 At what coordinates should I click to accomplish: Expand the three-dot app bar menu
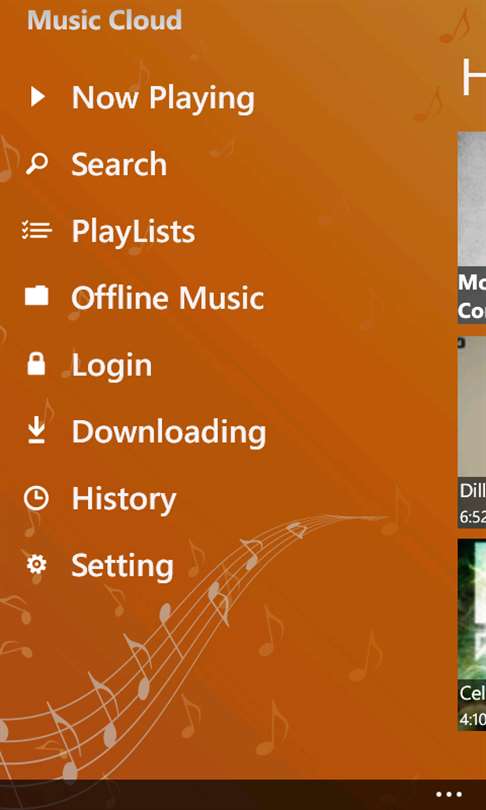point(448,795)
